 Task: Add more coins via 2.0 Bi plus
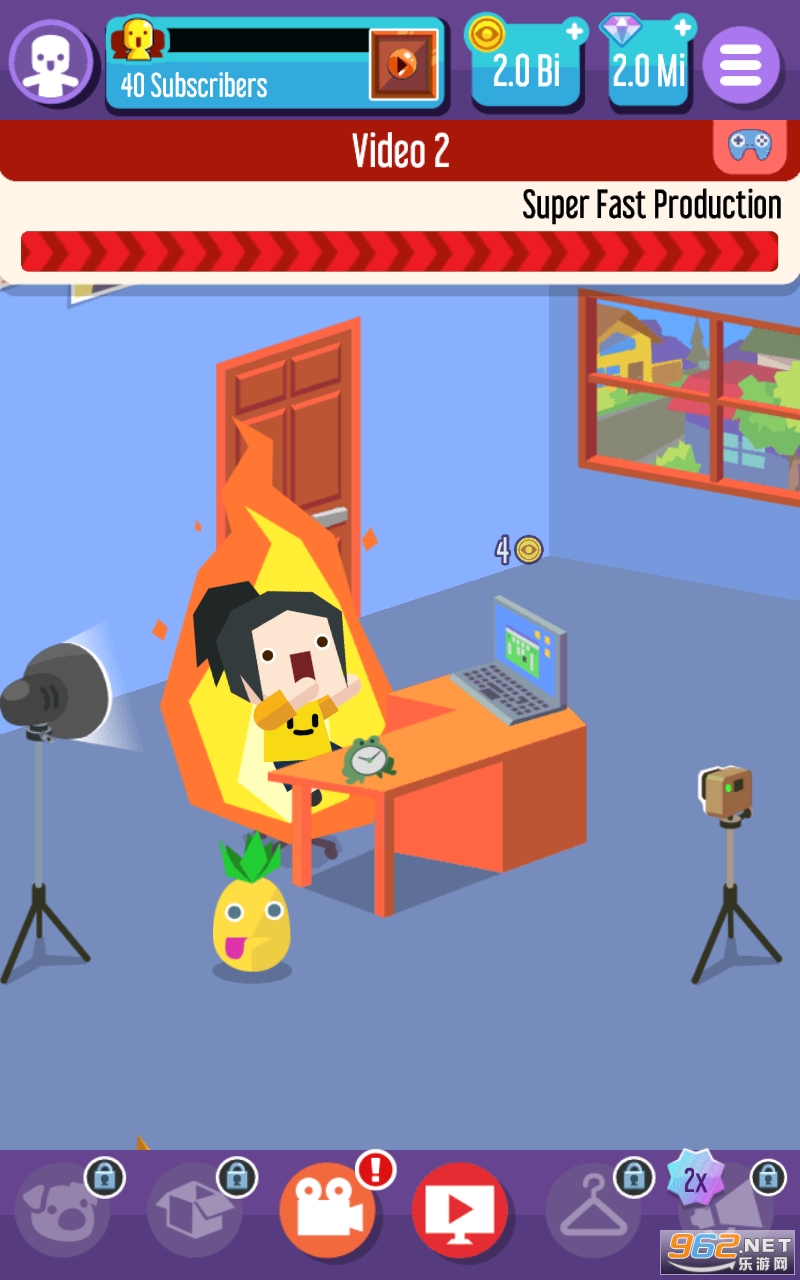point(574,31)
